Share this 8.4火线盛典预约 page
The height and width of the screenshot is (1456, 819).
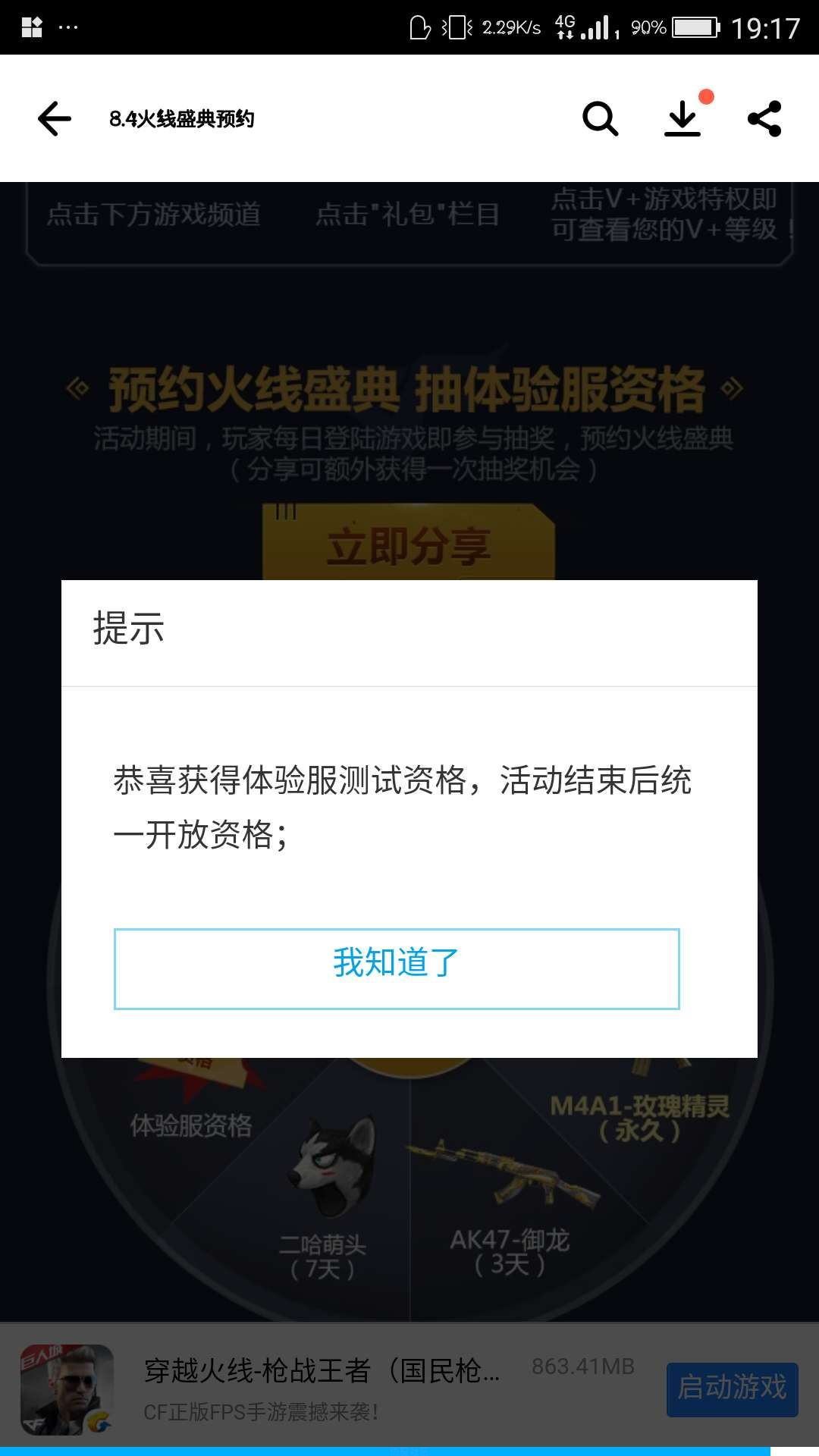coord(764,119)
